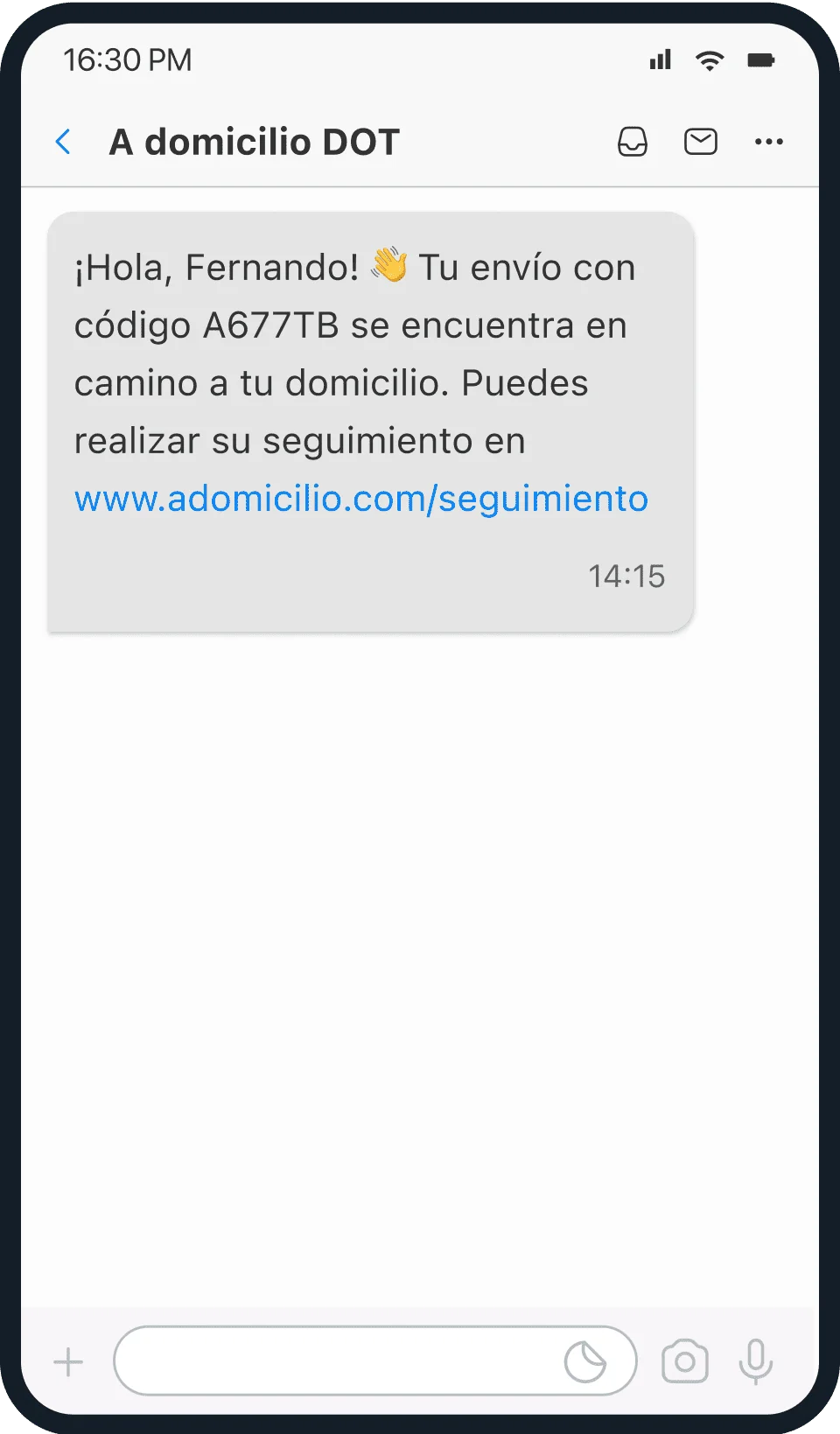This screenshot has width=840, height=1434.
Task: Open the camera icon
Action: pyautogui.click(x=684, y=1361)
